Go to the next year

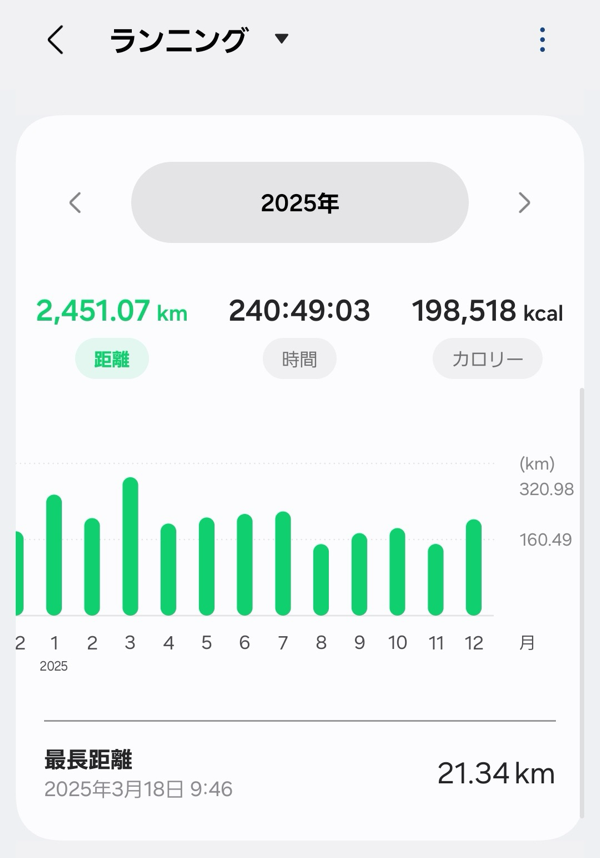click(524, 203)
